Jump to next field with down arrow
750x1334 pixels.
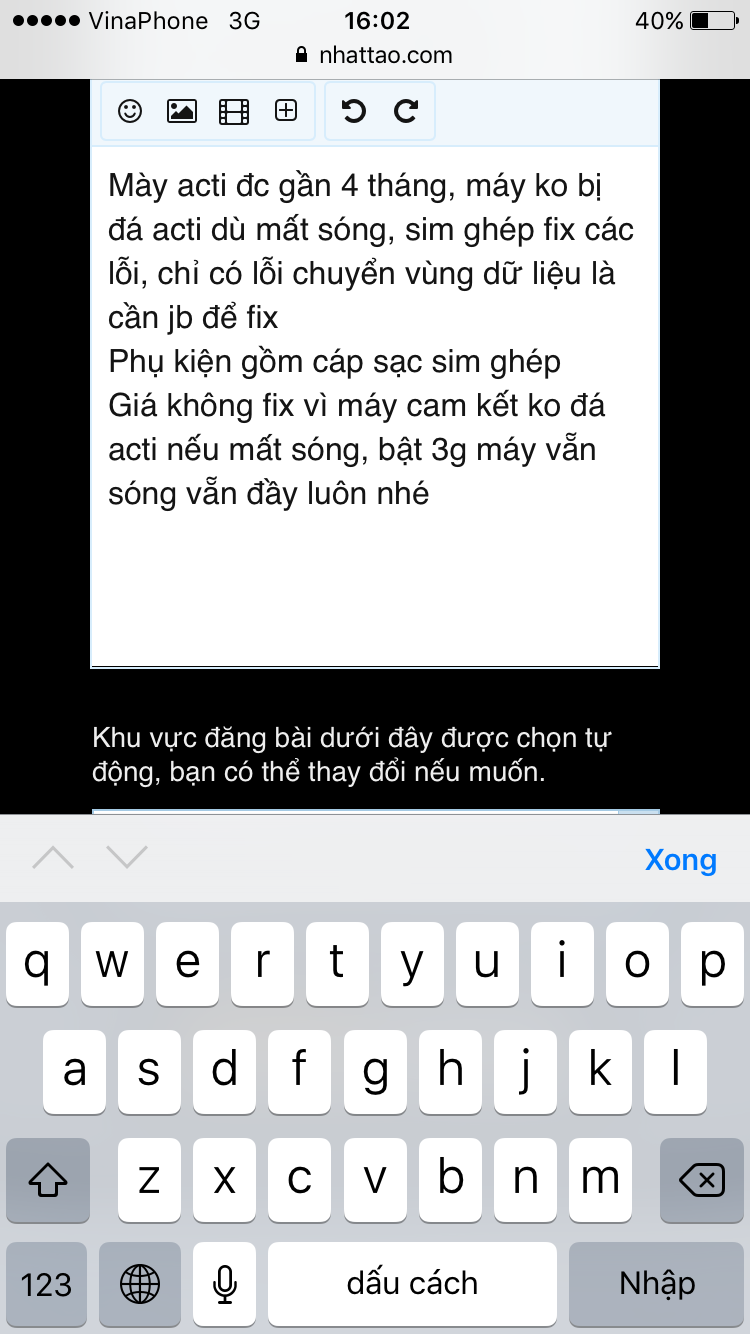click(127, 858)
